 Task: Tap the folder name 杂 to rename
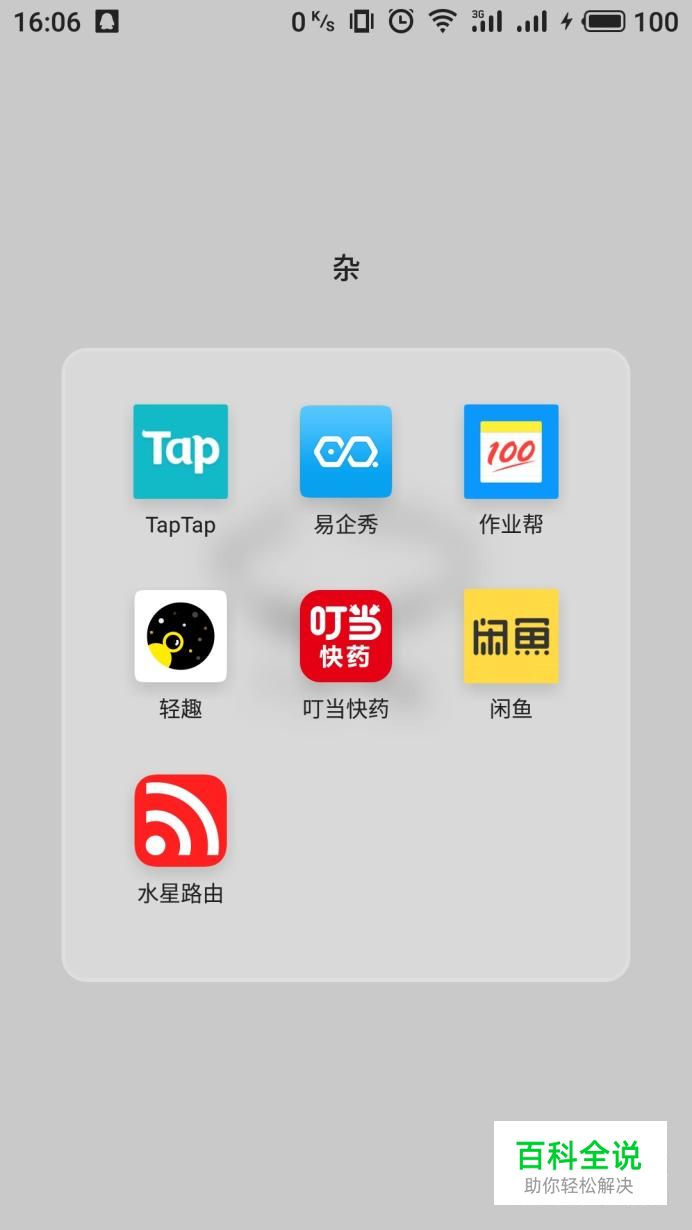point(346,268)
